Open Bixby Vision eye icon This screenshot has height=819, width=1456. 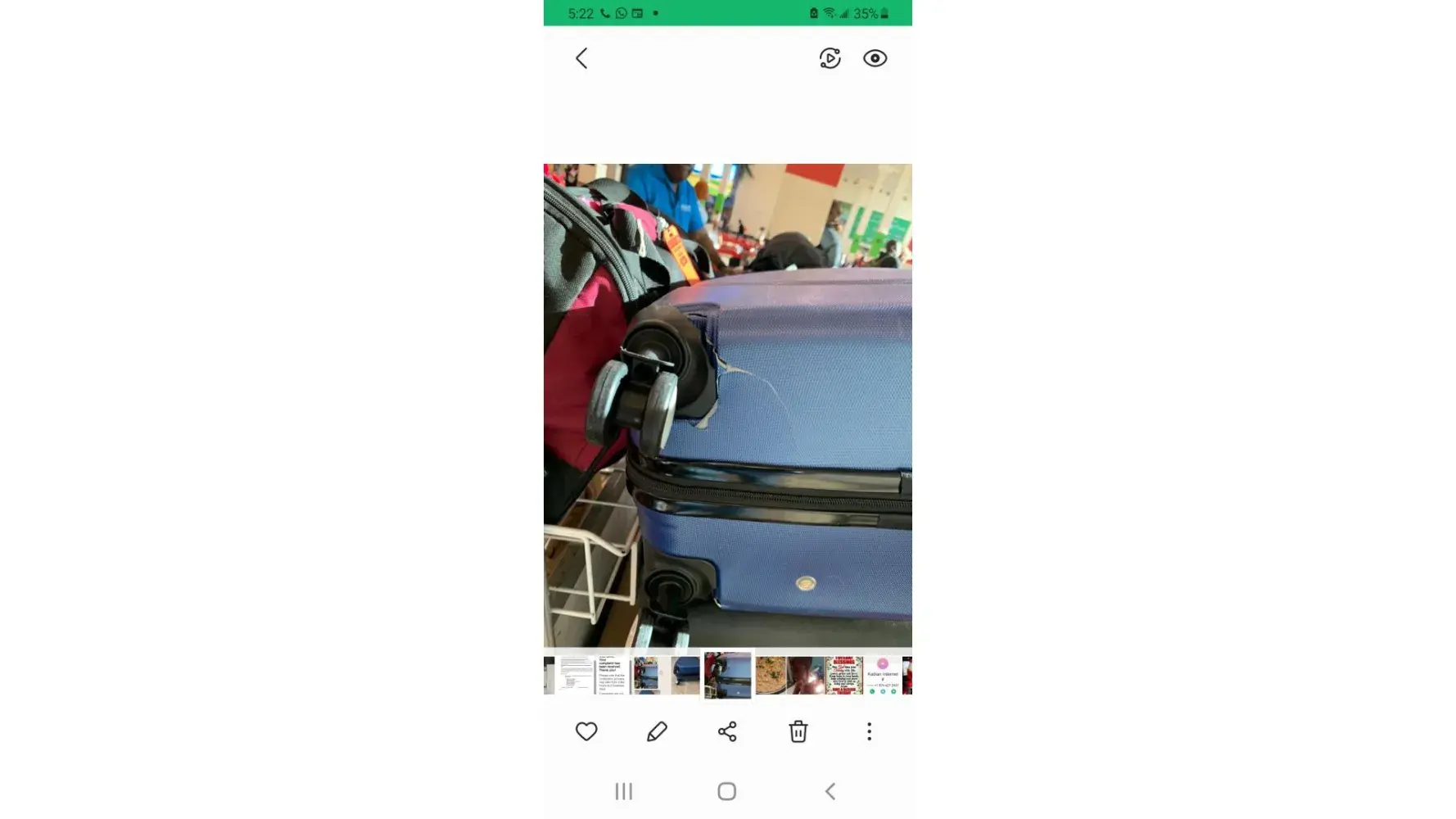click(875, 58)
